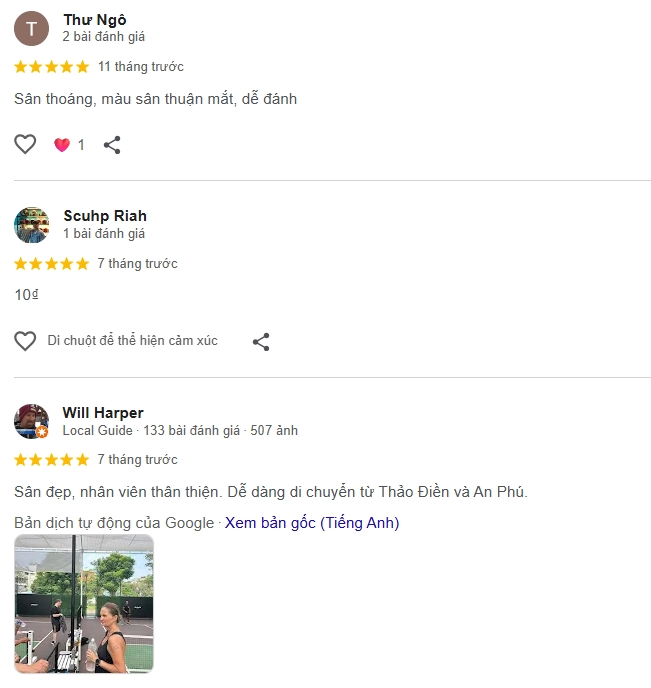Open Will Harper's reviewer profile
Viewport: 651px width, 688px height.
pos(102,413)
